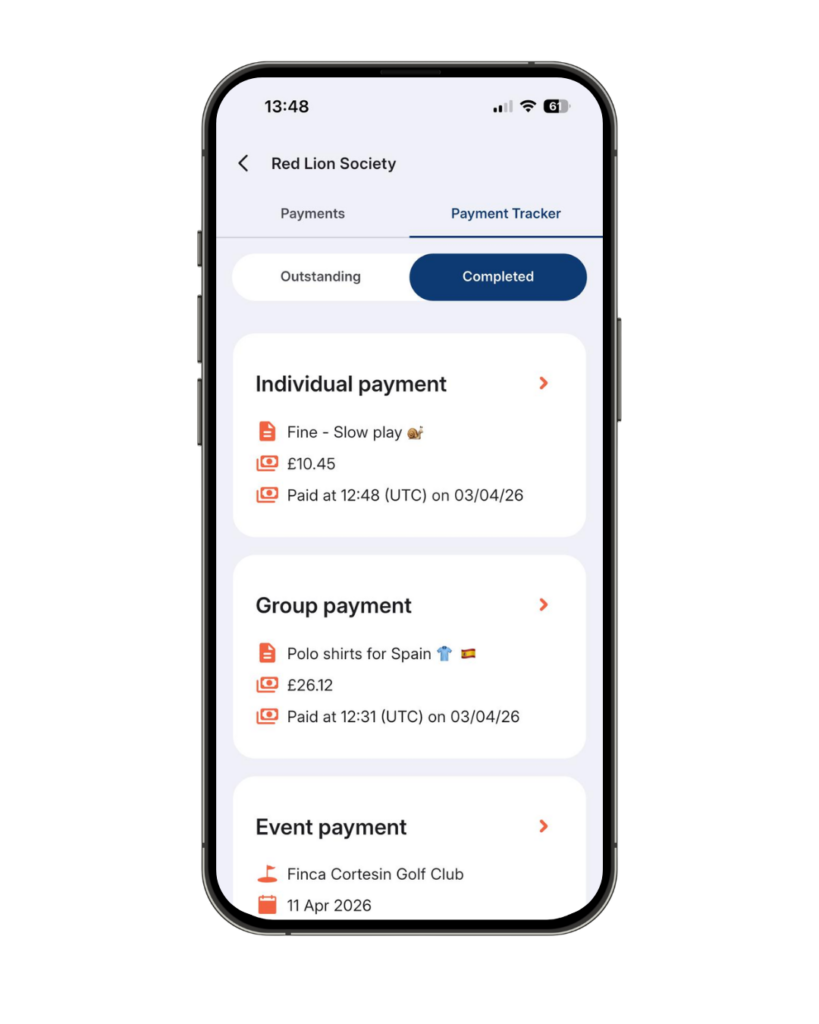Open Group payment for Polo shirts
The image size is (819, 1024).
[x=543, y=605]
